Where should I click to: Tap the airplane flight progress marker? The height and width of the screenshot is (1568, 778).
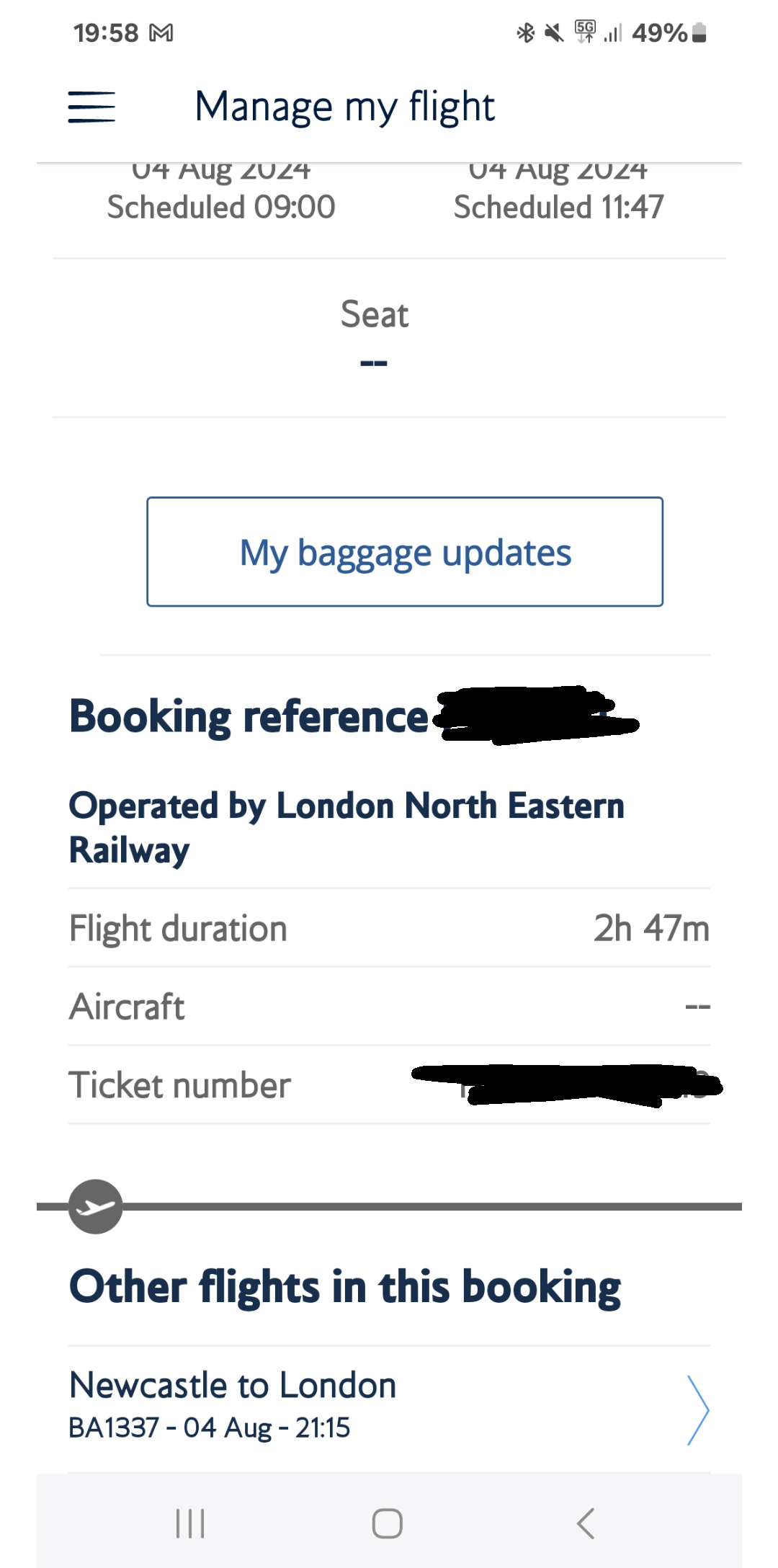tap(96, 1202)
